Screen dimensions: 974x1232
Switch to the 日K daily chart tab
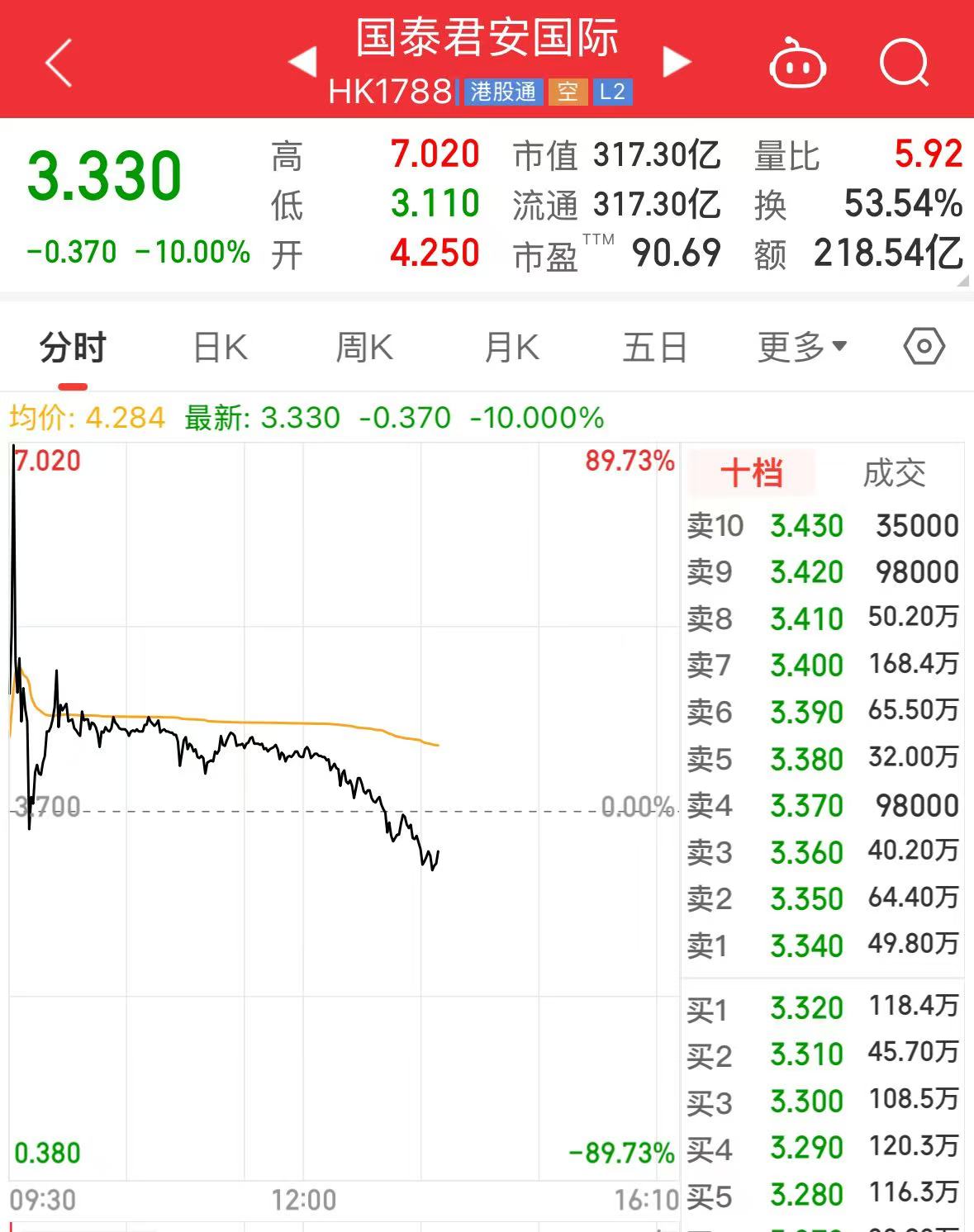(219, 347)
